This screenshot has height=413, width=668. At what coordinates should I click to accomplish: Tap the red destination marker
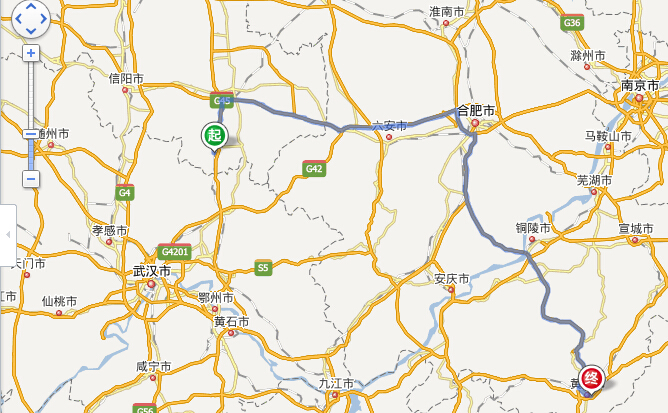pyautogui.click(x=592, y=379)
